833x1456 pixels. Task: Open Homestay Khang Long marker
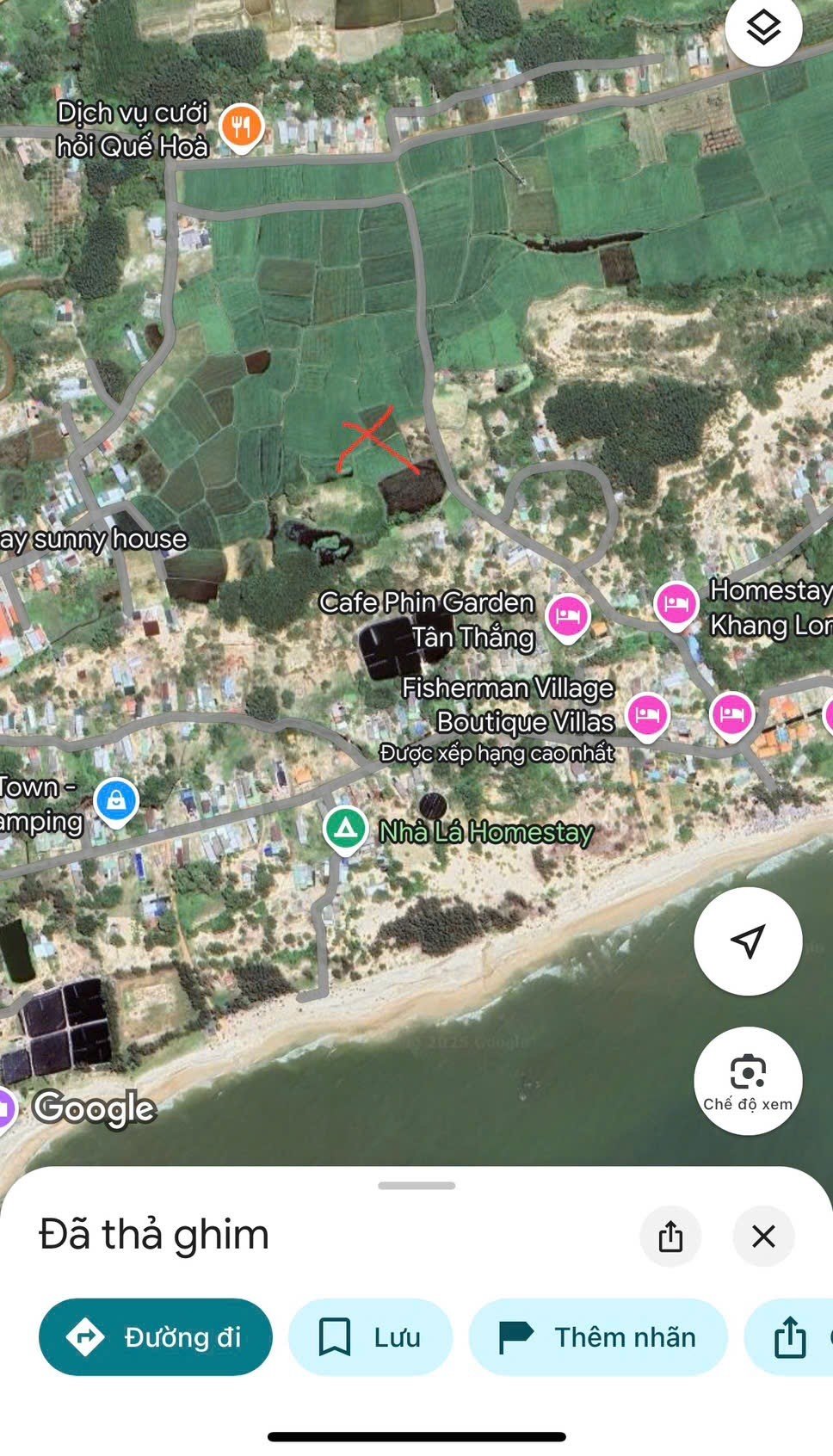(x=676, y=603)
